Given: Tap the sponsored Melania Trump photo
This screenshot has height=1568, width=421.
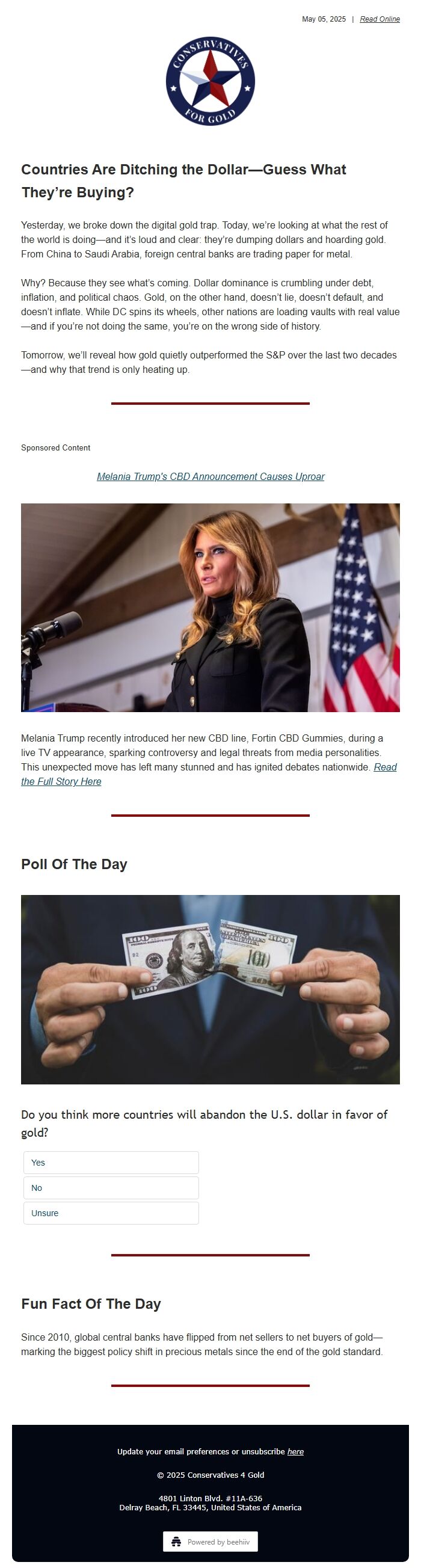Looking at the screenshot, I should coord(210,607).
